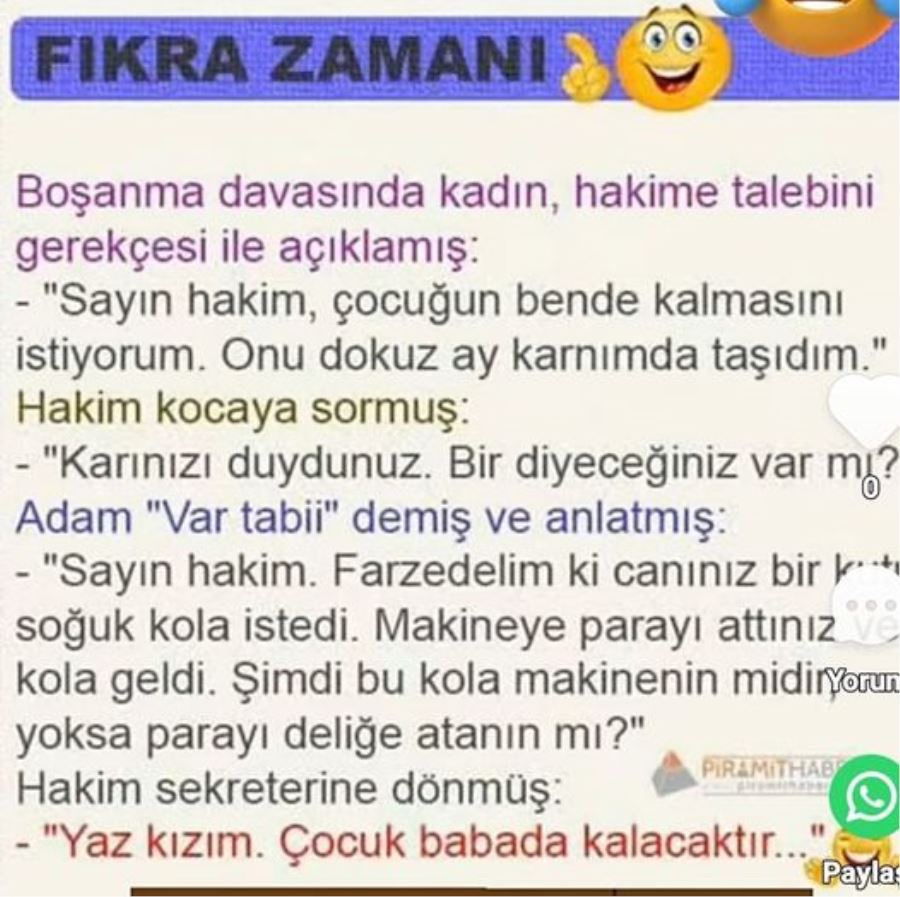Share the joke via WhatsApp icon
900x897 pixels.
(x=870, y=796)
